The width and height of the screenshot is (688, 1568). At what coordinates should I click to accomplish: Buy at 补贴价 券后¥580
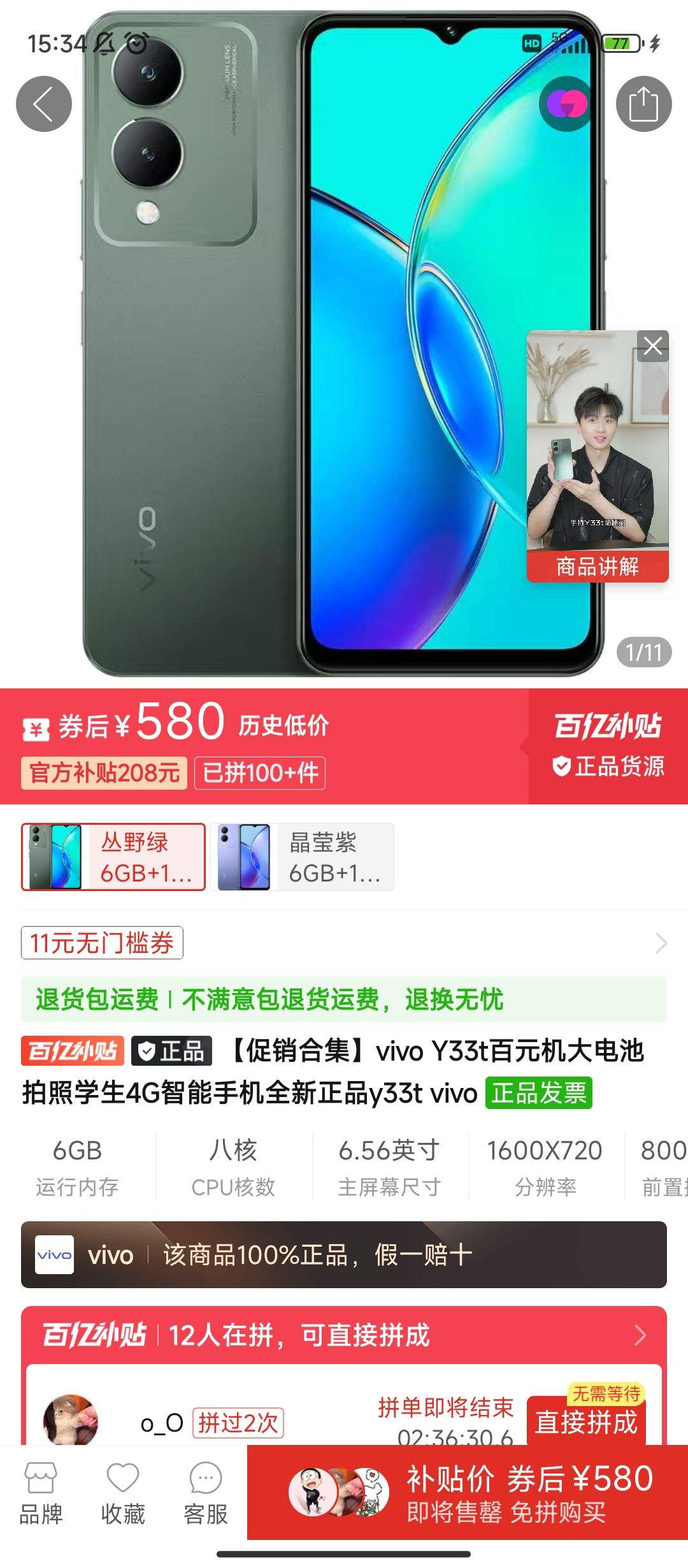click(468, 1493)
